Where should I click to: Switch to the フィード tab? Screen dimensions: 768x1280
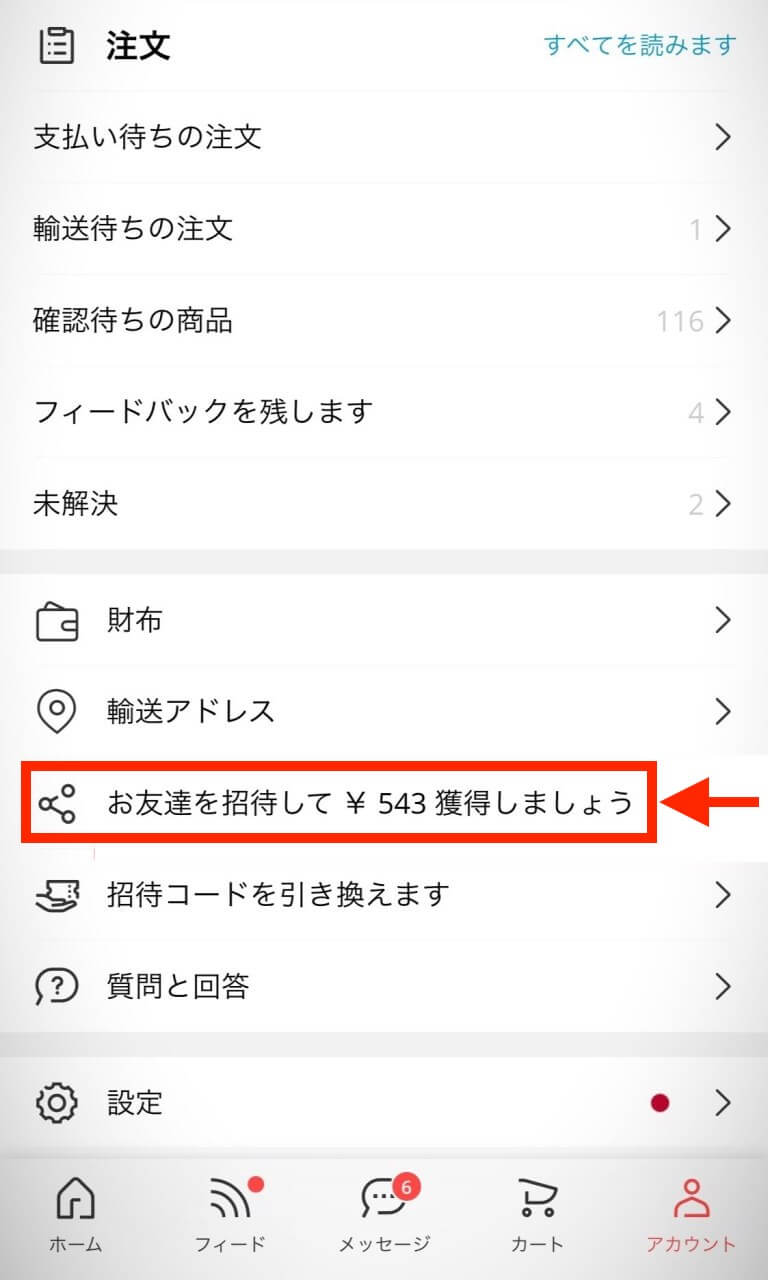pyautogui.click(x=230, y=1214)
